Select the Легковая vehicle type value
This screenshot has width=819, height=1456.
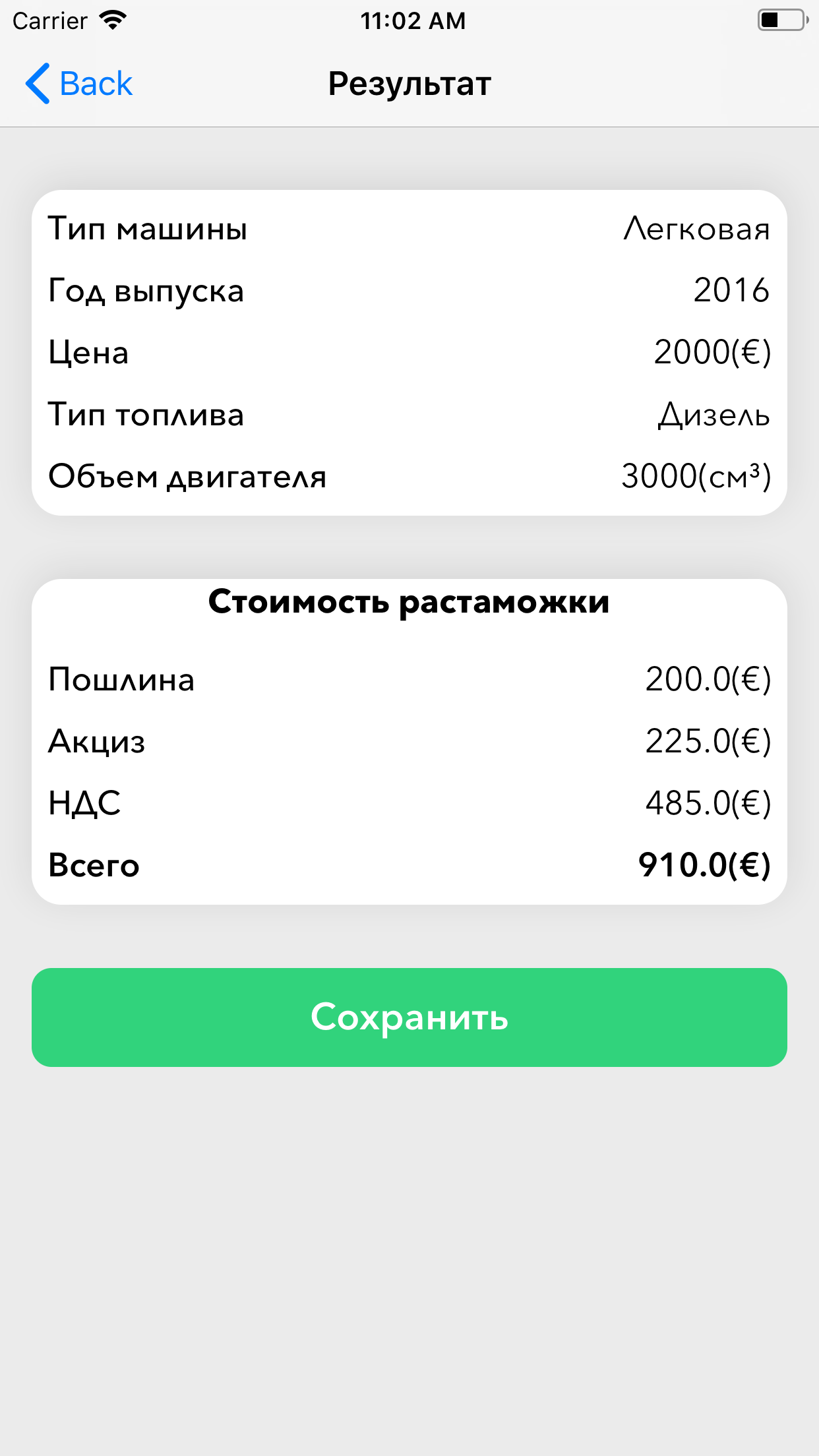point(696,228)
